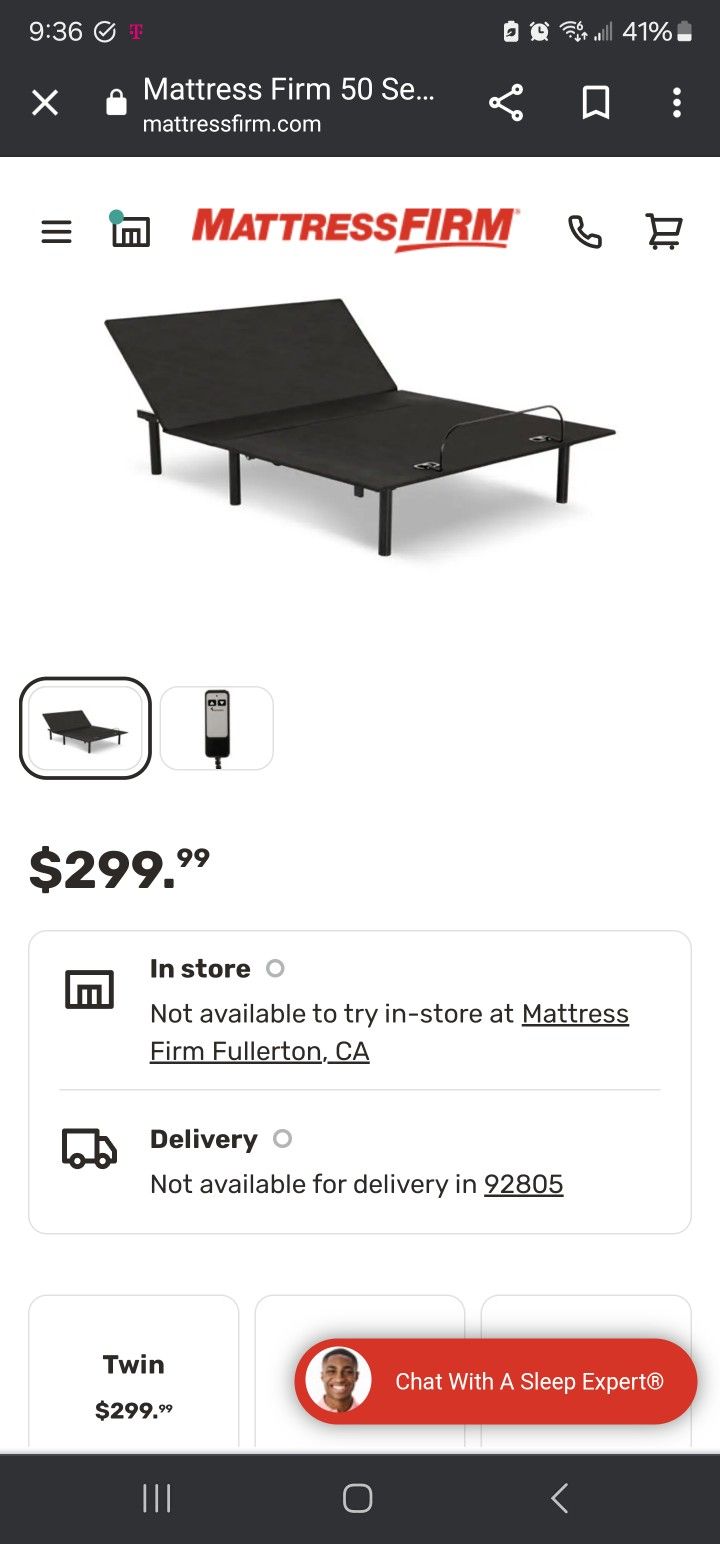Bookmark this page using the bookmark icon
This screenshot has height=1544, width=720.
coord(596,102)
